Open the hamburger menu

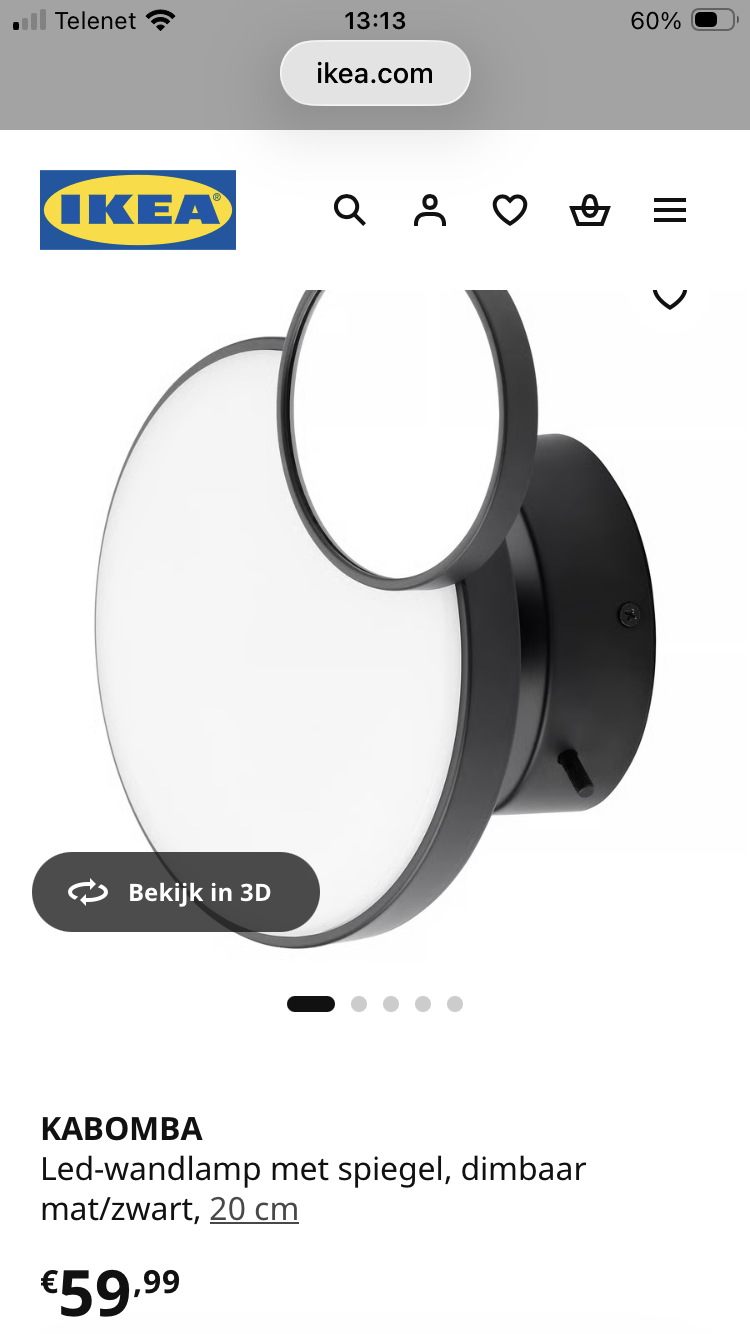point(670,210)
